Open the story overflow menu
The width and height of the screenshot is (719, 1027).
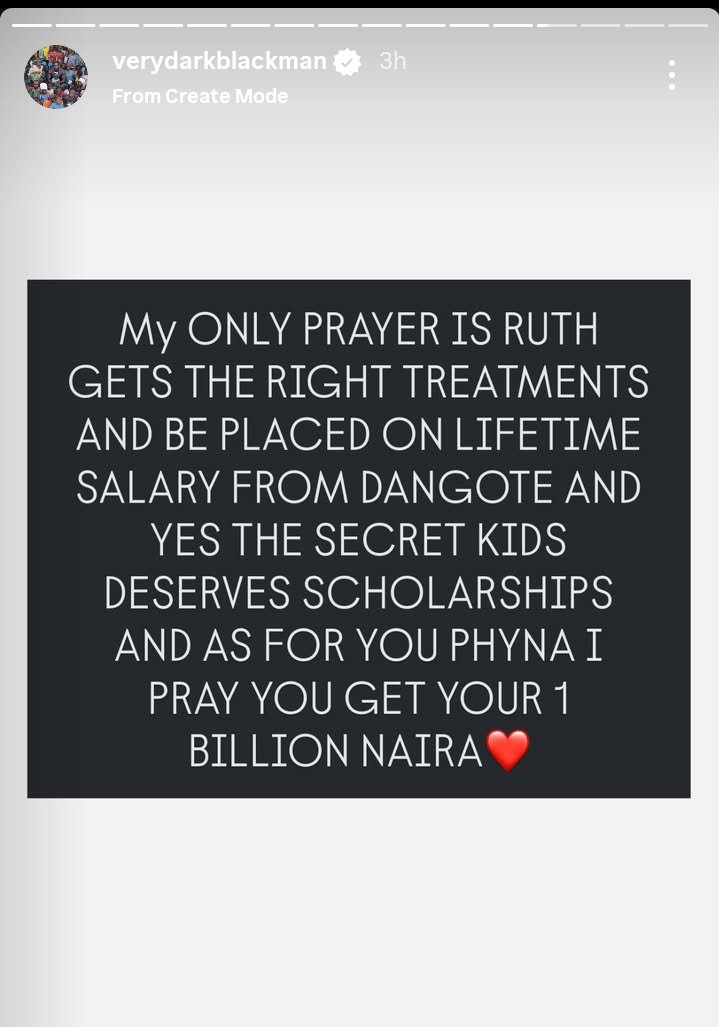[x=671, y=76]
